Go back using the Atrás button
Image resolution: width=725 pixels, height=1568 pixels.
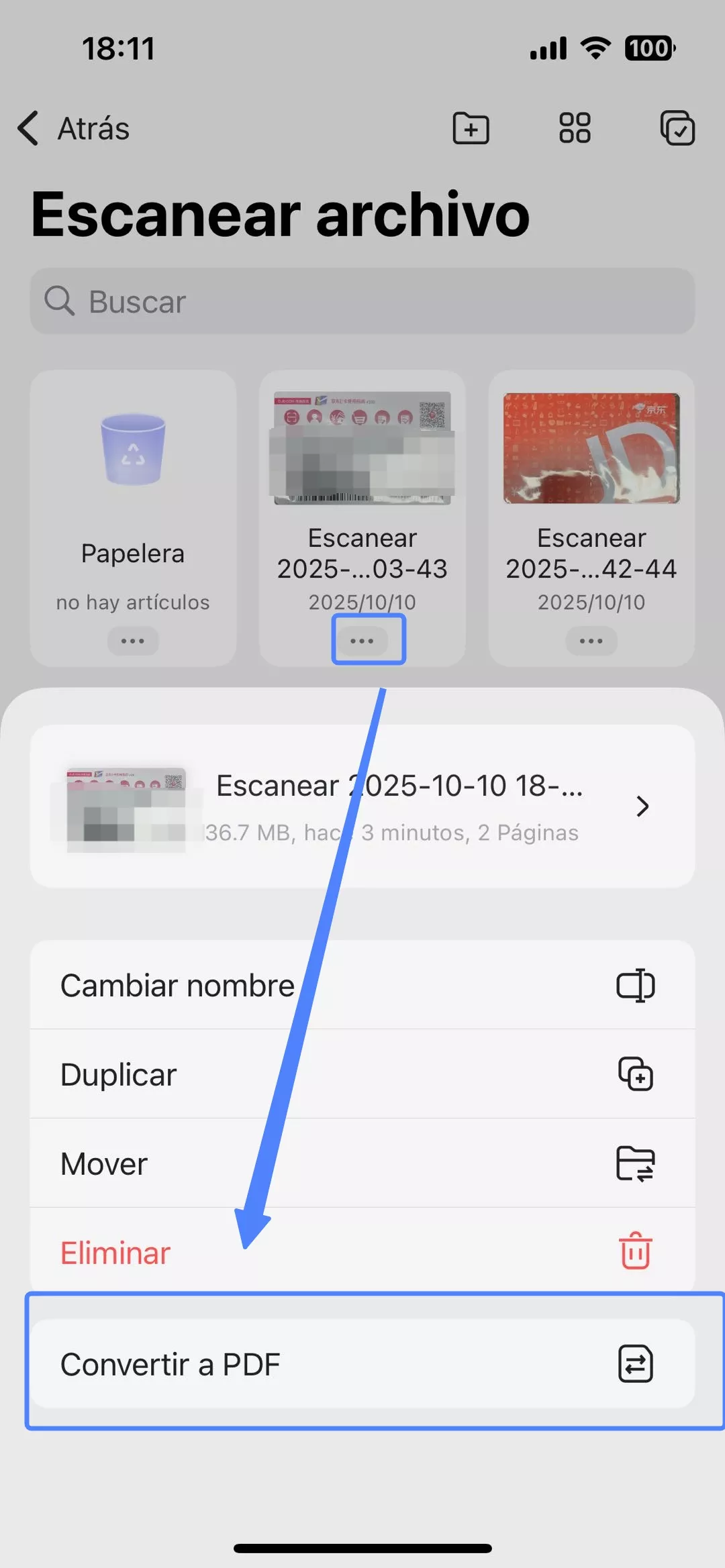point(74,128)
